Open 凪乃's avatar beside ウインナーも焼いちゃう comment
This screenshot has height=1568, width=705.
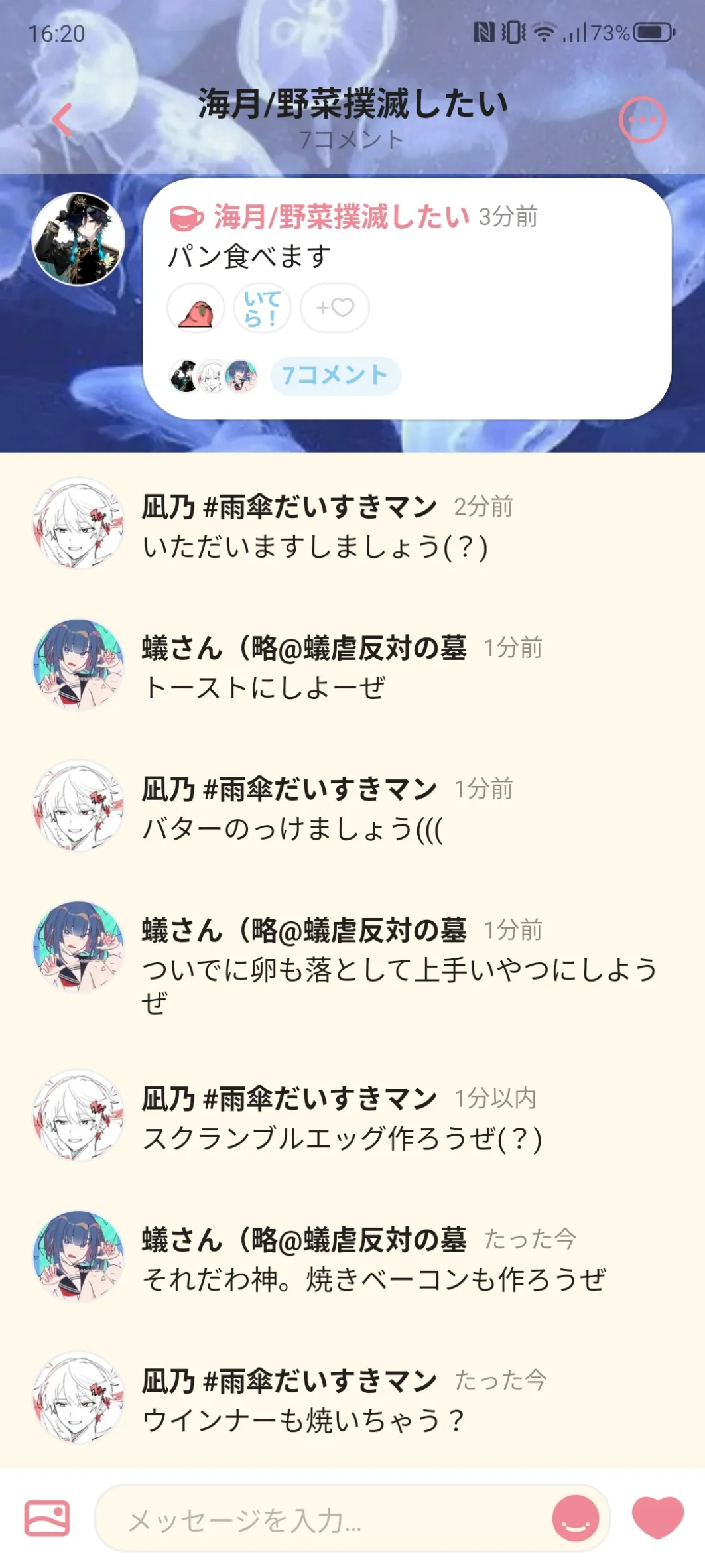(78, 1398)
